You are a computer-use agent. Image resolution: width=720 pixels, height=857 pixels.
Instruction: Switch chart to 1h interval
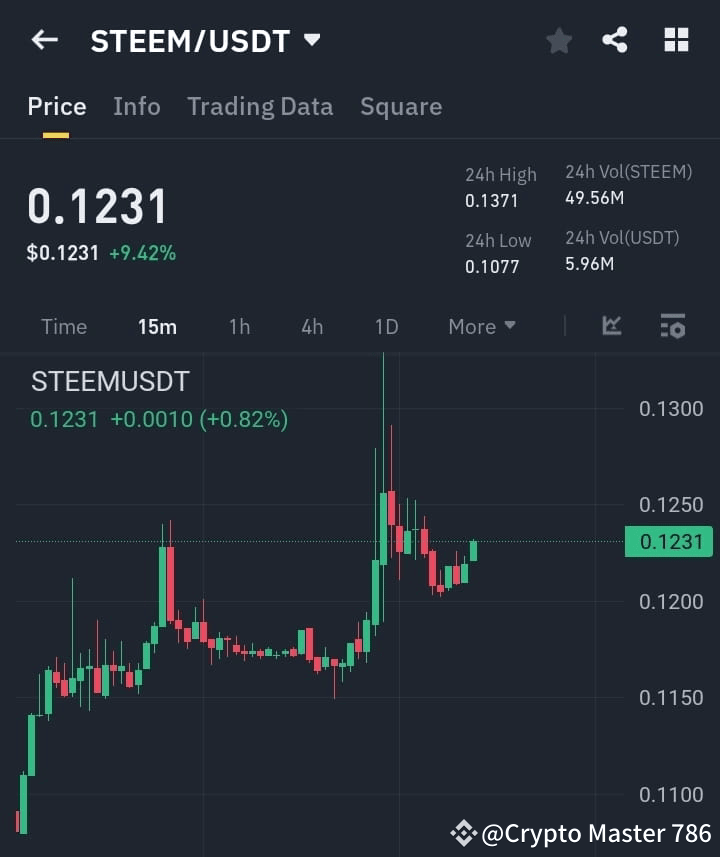239,326
